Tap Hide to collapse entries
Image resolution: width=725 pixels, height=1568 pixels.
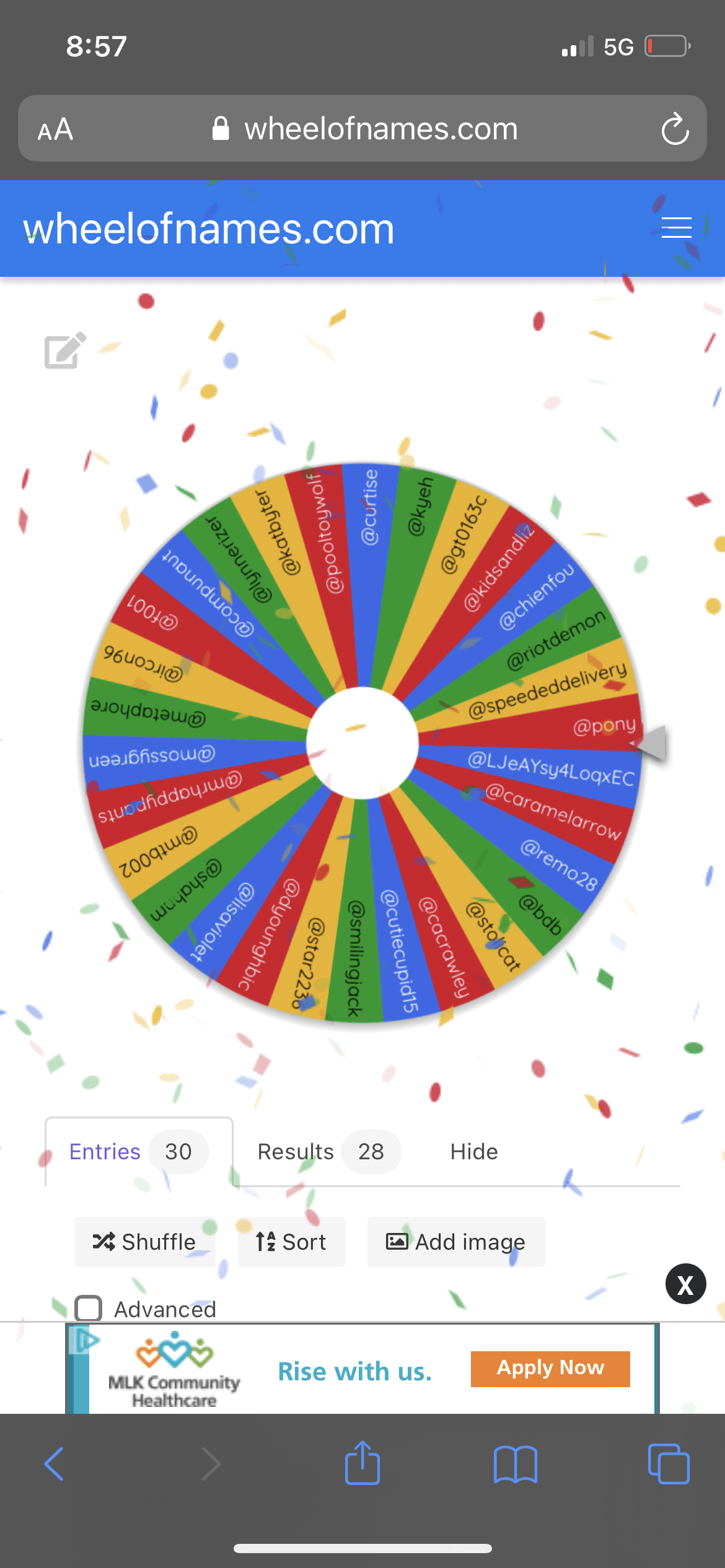point(473,1152)
